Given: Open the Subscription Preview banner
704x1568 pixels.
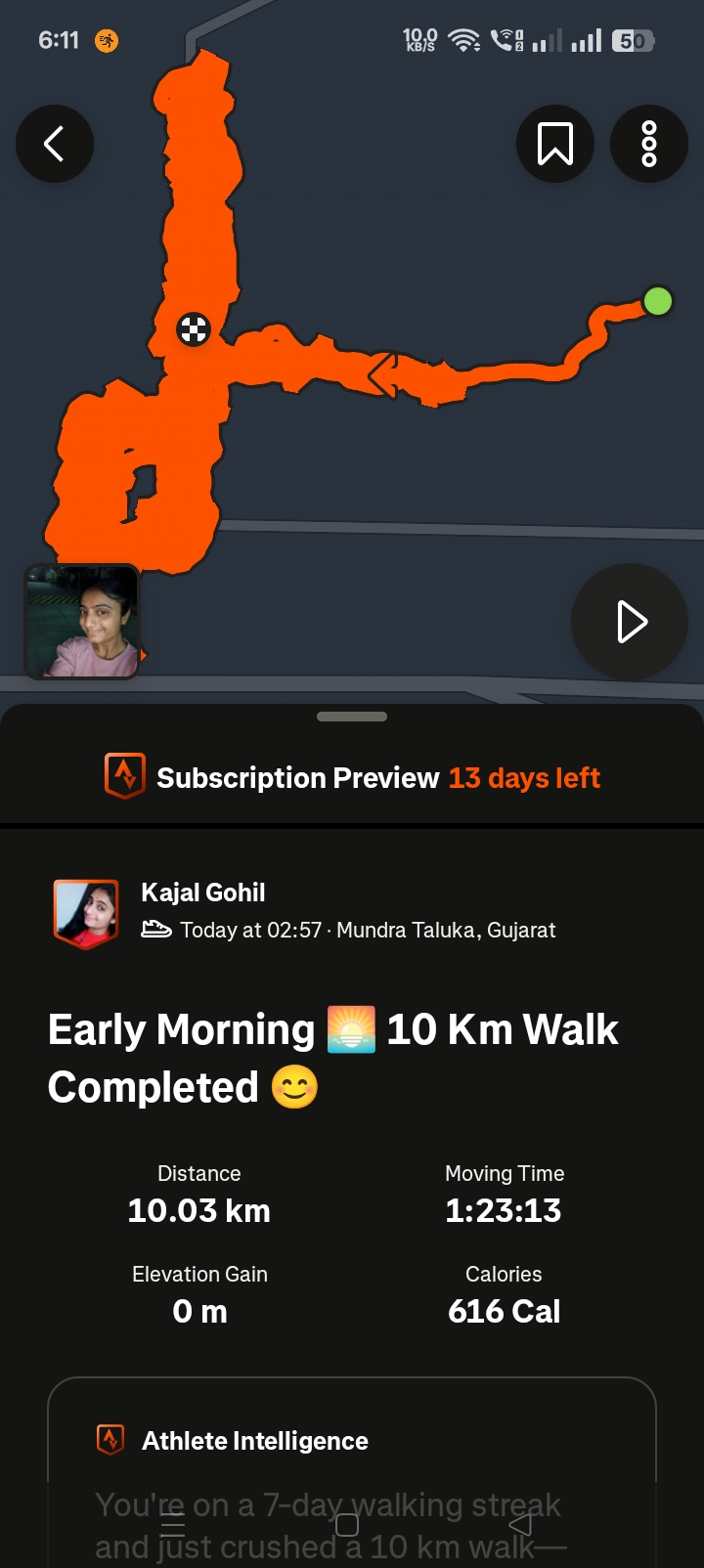Looking at the screenshot, I should [352, 778].
